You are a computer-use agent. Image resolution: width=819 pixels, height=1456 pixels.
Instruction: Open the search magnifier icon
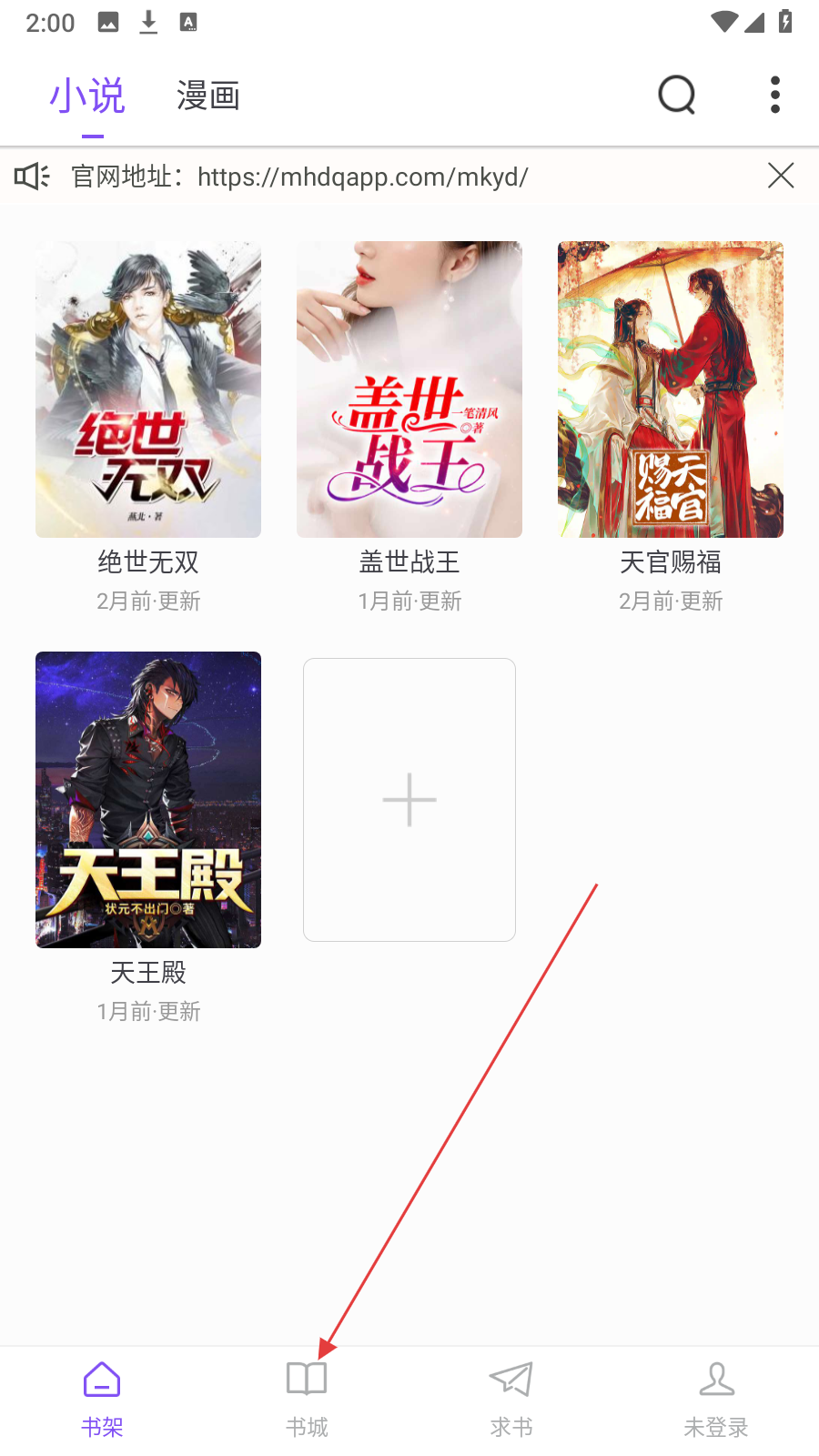pos(676,95)
